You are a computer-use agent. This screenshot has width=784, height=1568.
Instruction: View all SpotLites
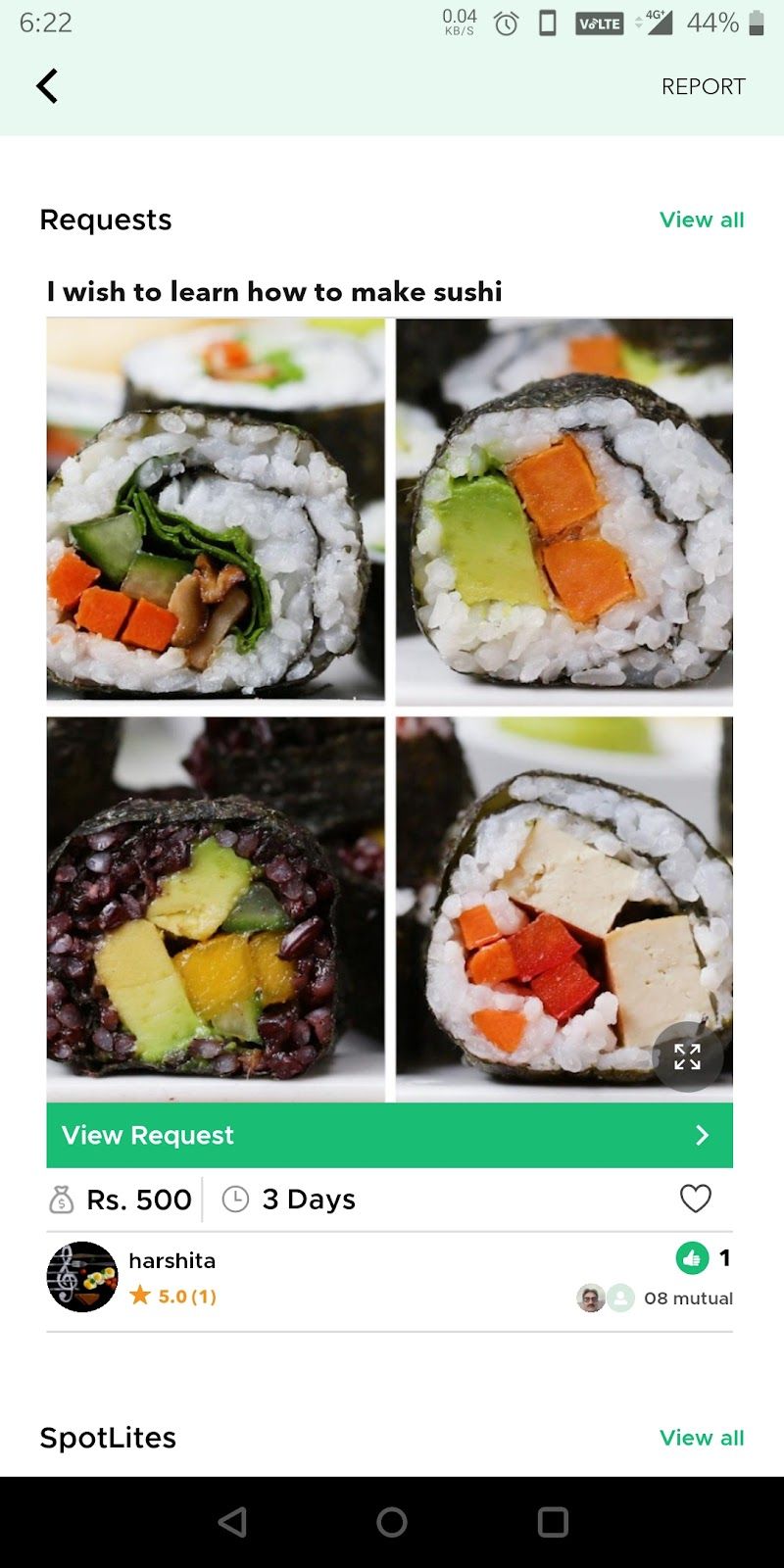click(702, 1438)
